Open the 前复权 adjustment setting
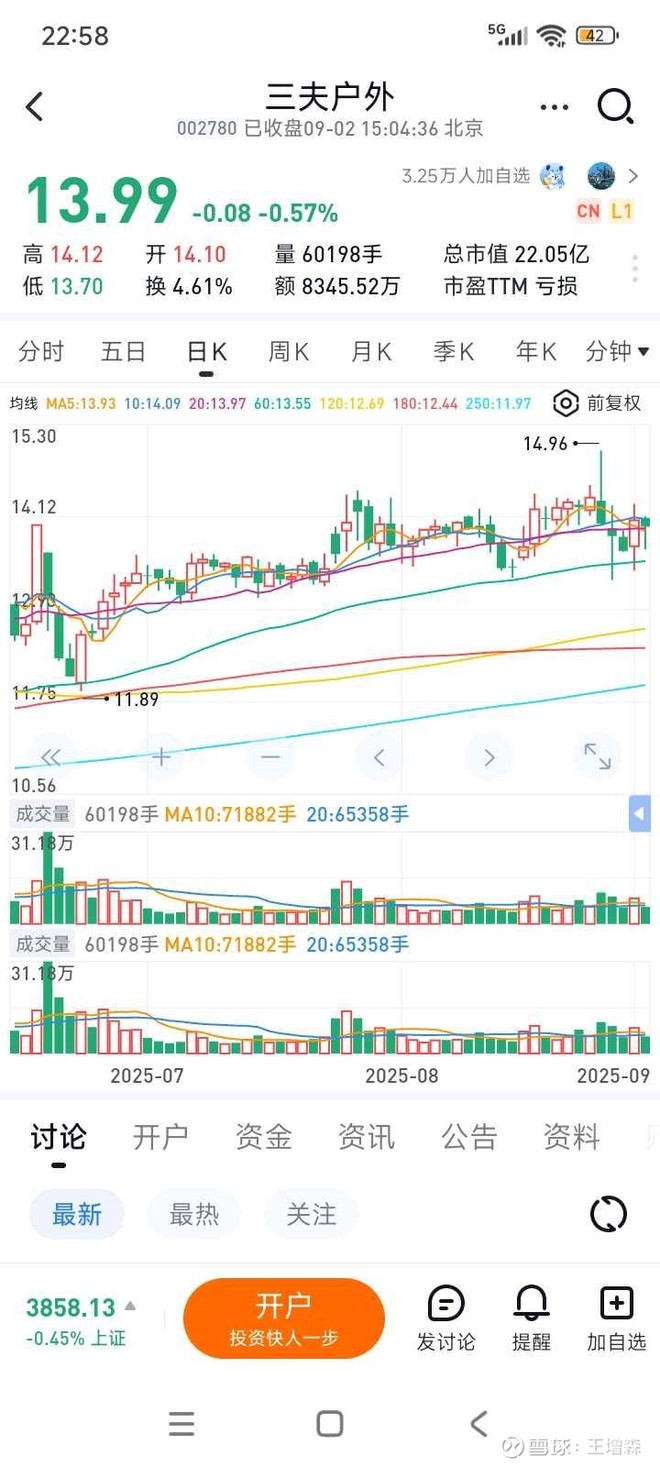Screen dimensions: 660x1467 (598, 403)
